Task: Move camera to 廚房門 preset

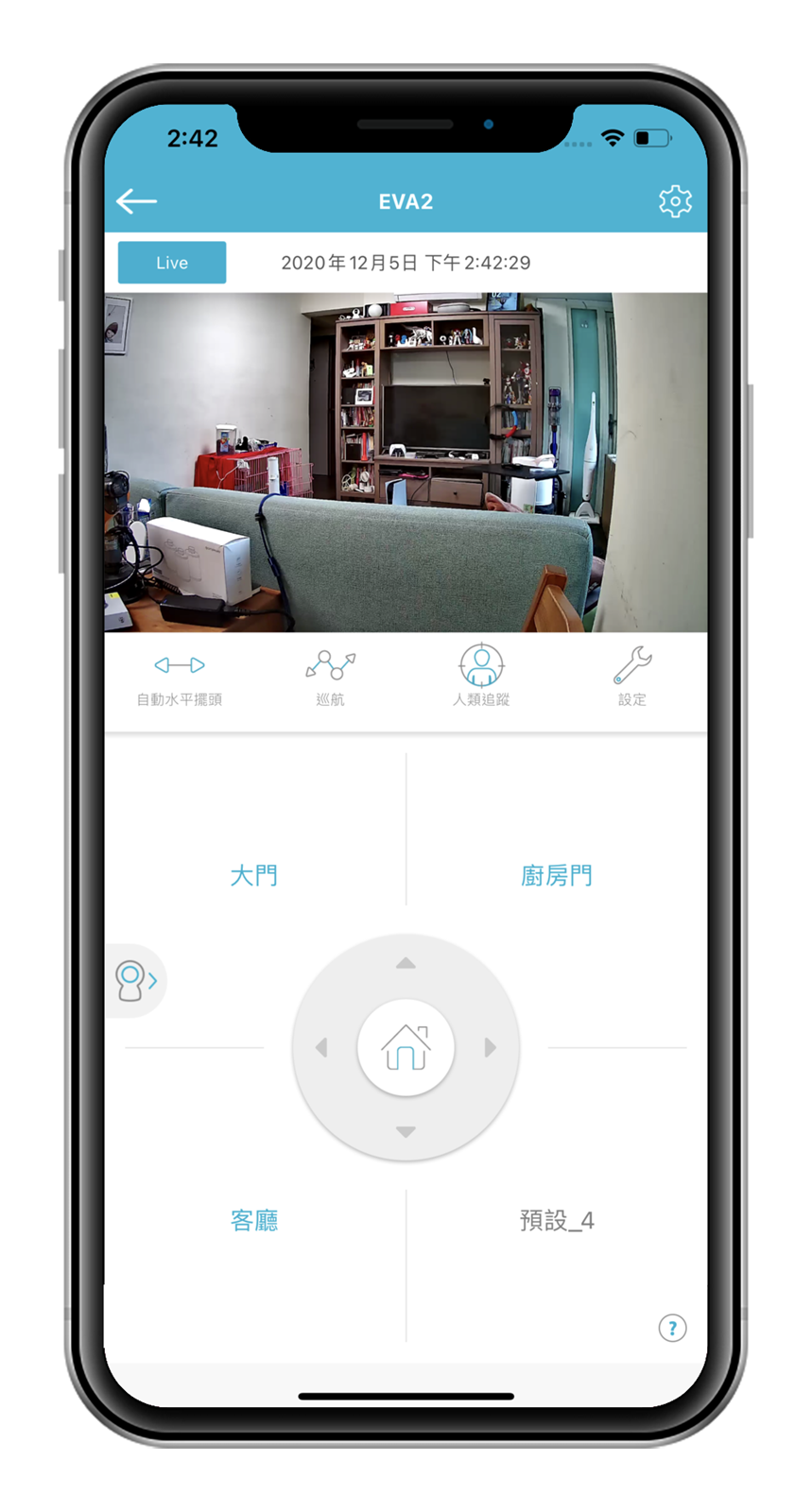Action: click(x=557, y=876)
